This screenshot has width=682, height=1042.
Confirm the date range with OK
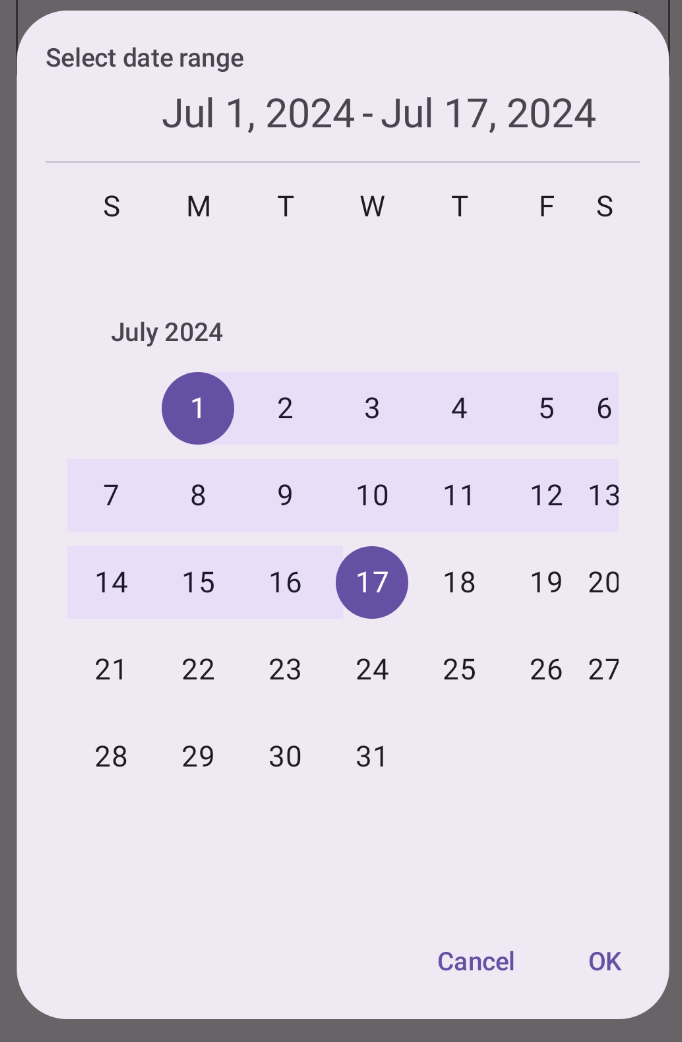(604, 961)
